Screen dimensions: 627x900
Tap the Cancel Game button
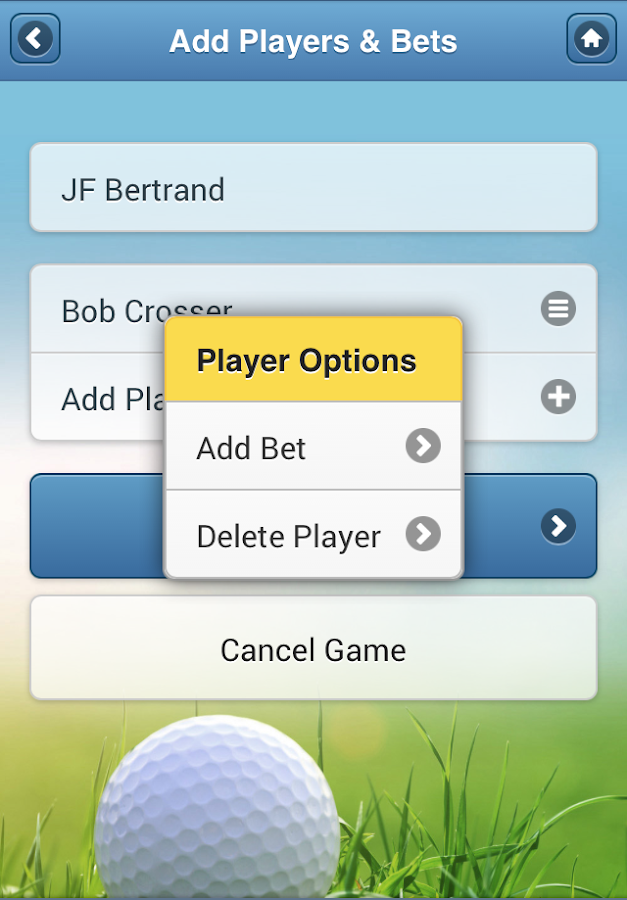[x=313, y=650]
